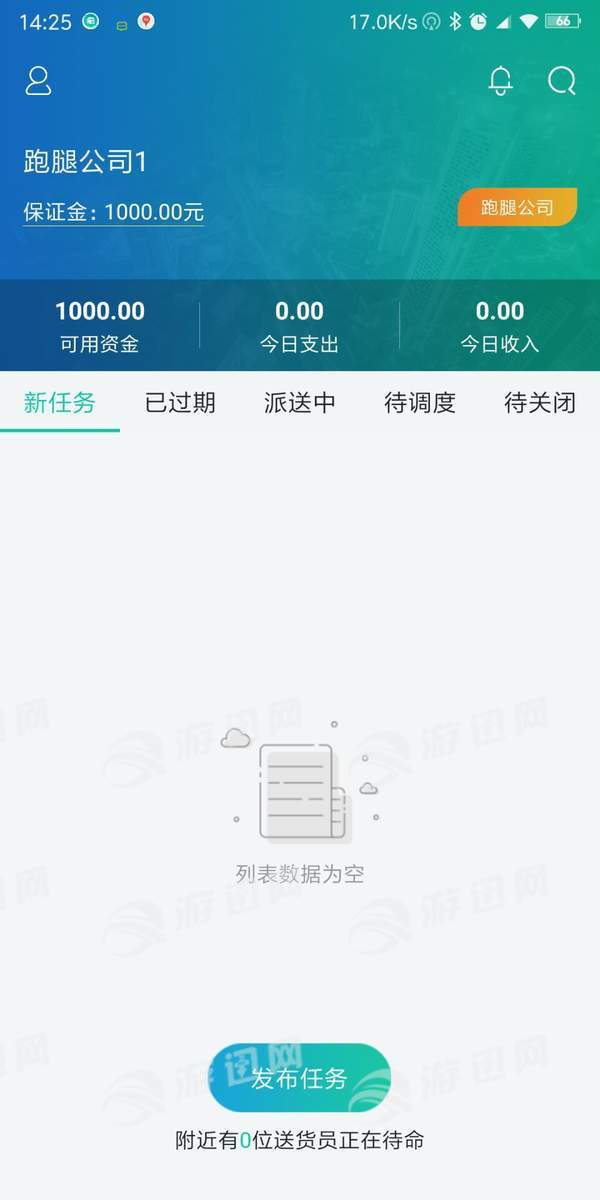
Task: View 可用资金 available funds
Action: 100,326
